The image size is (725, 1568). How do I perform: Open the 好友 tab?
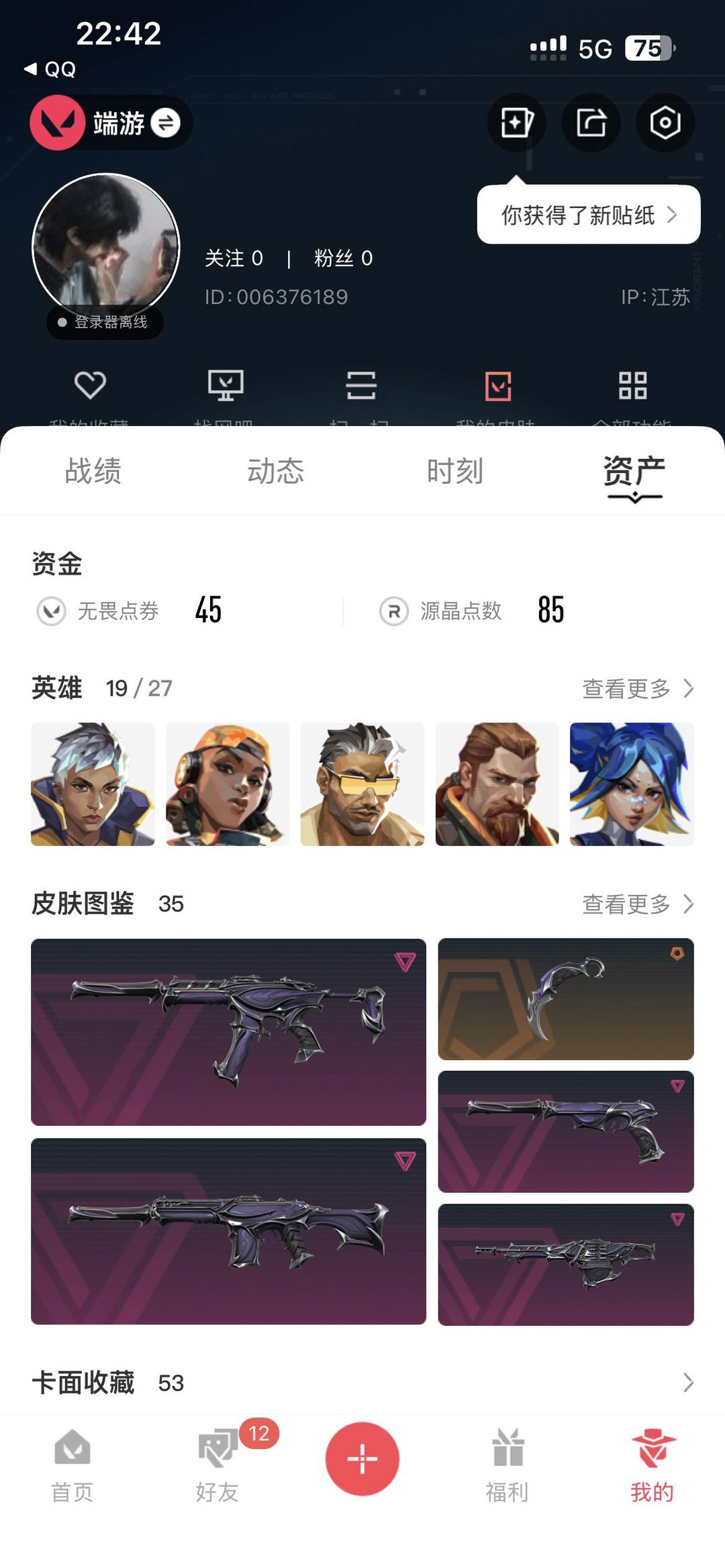point(217,1465)
